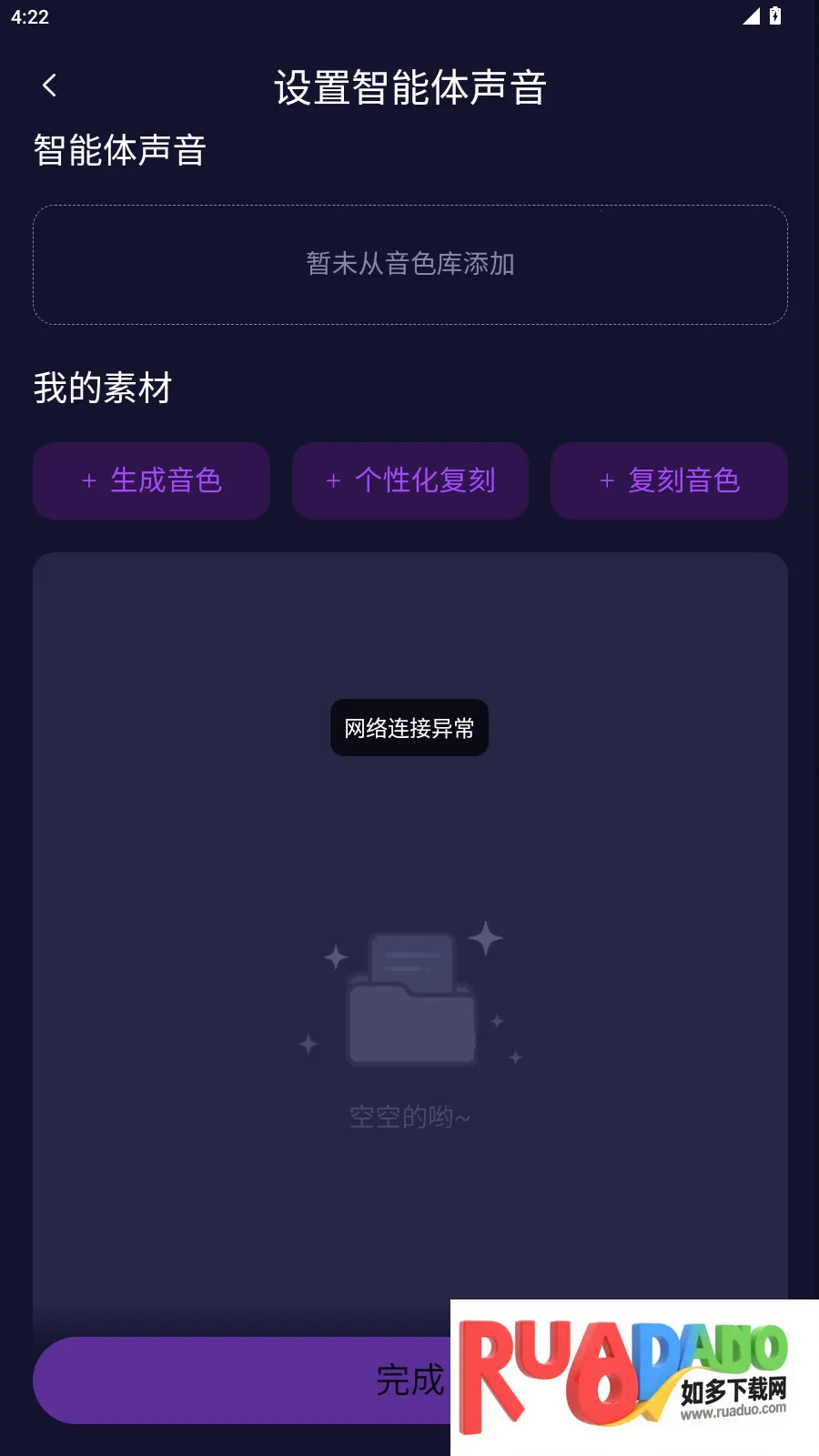Screen dimensions: 819x1456
Task: Select the 我的素材 section label
Action: [x=103, y=389]
